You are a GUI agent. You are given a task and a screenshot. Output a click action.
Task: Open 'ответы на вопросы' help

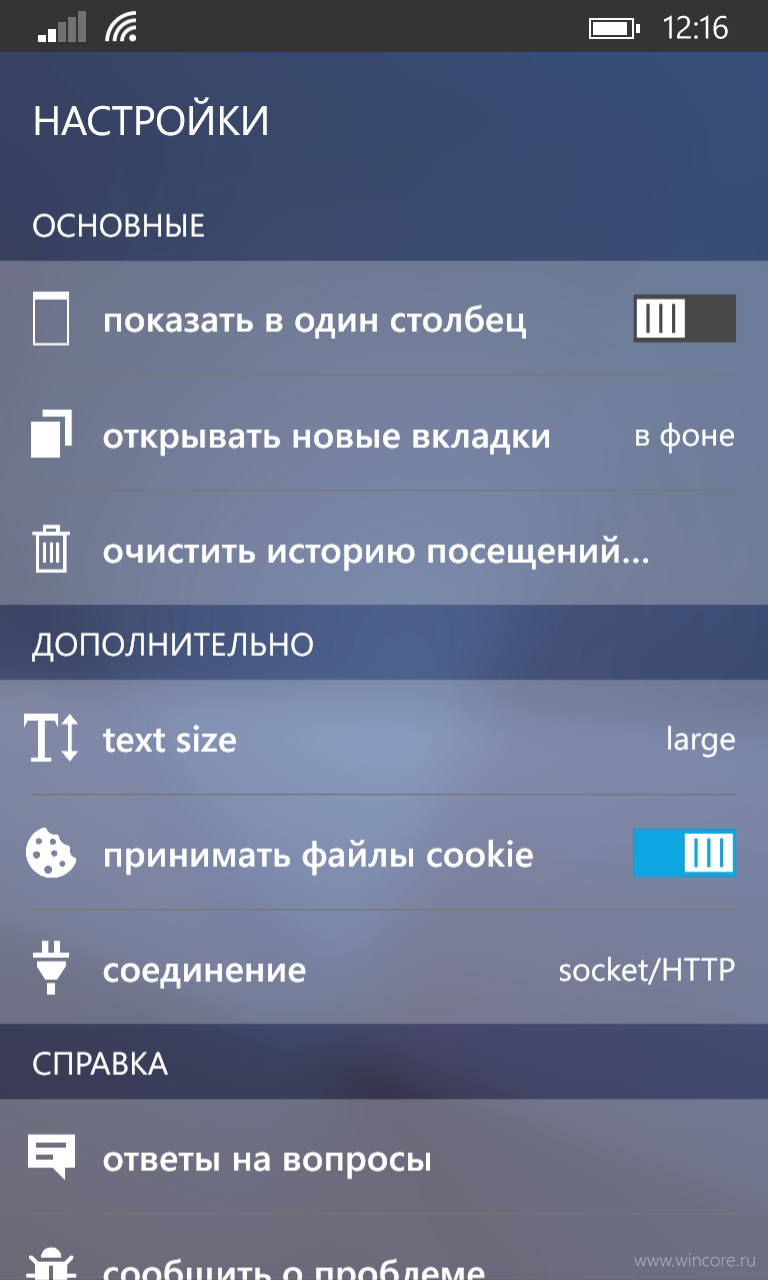pos(384,1157)
